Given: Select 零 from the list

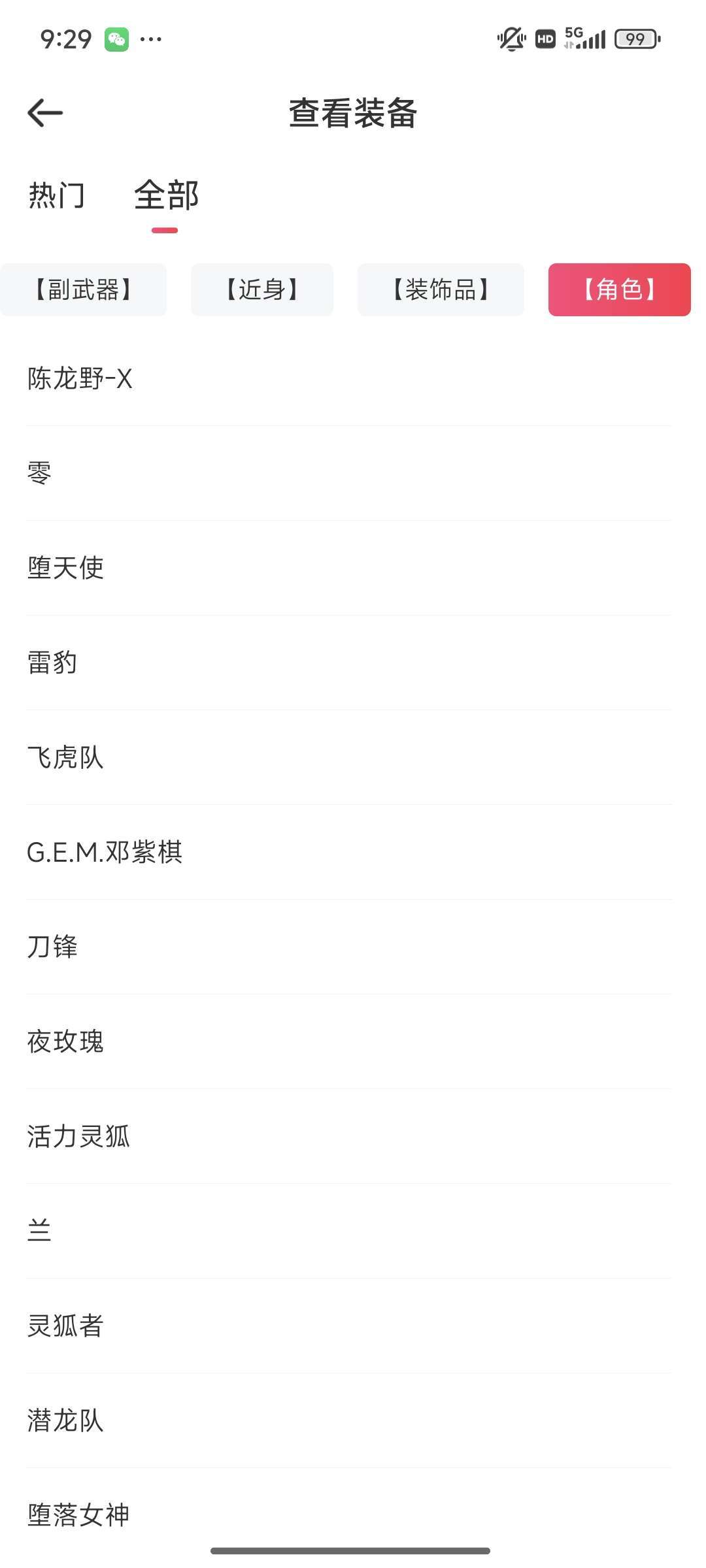Looking at the screenshot, I should tap(349, 473).
